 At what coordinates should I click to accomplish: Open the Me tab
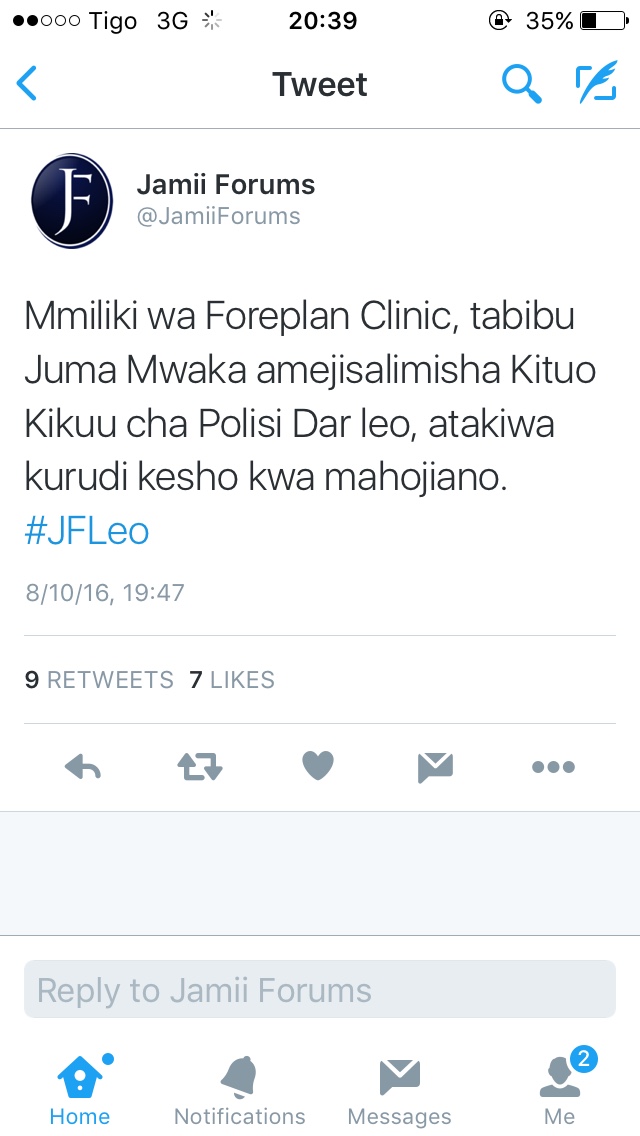pyautogui.click(x=560, y=1088)
